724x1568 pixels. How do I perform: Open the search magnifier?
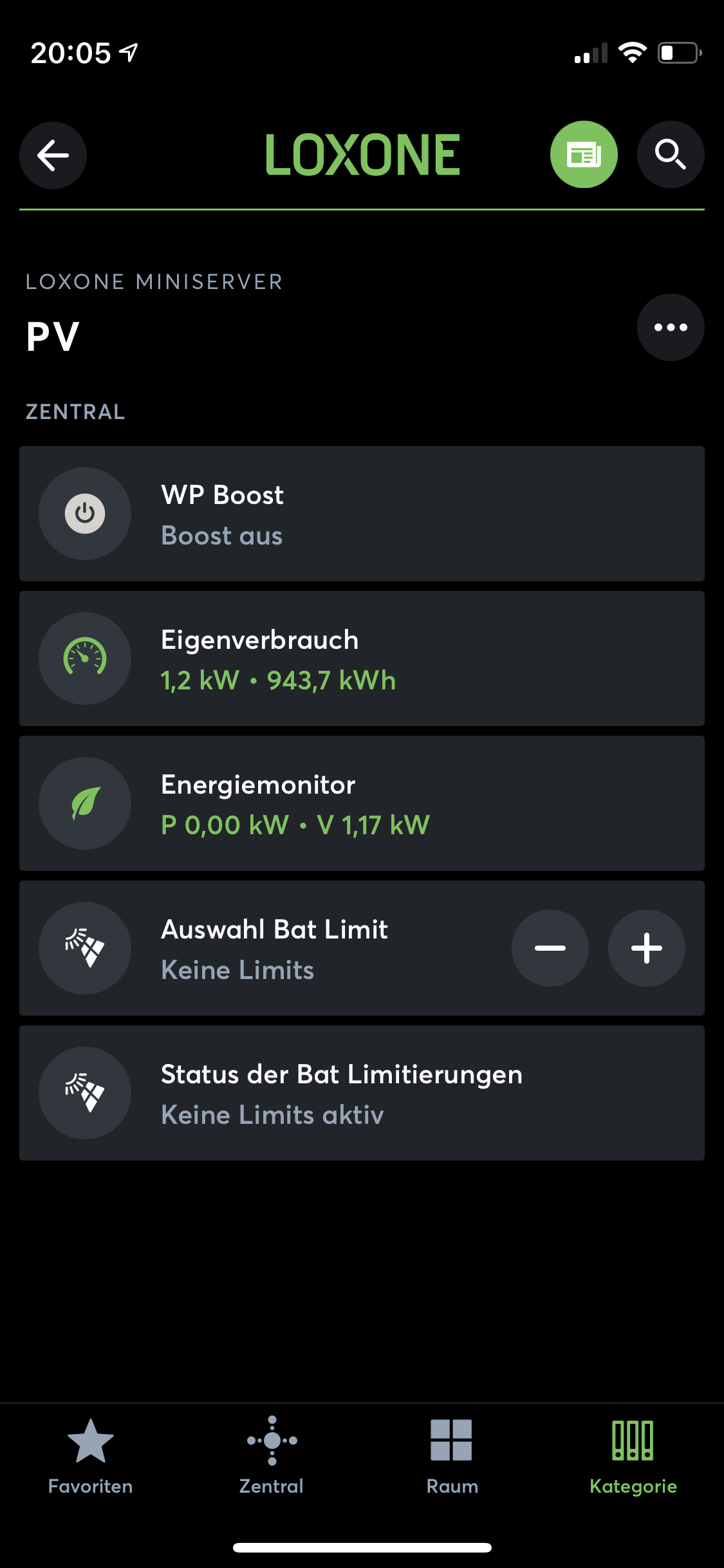pos(671,155)
